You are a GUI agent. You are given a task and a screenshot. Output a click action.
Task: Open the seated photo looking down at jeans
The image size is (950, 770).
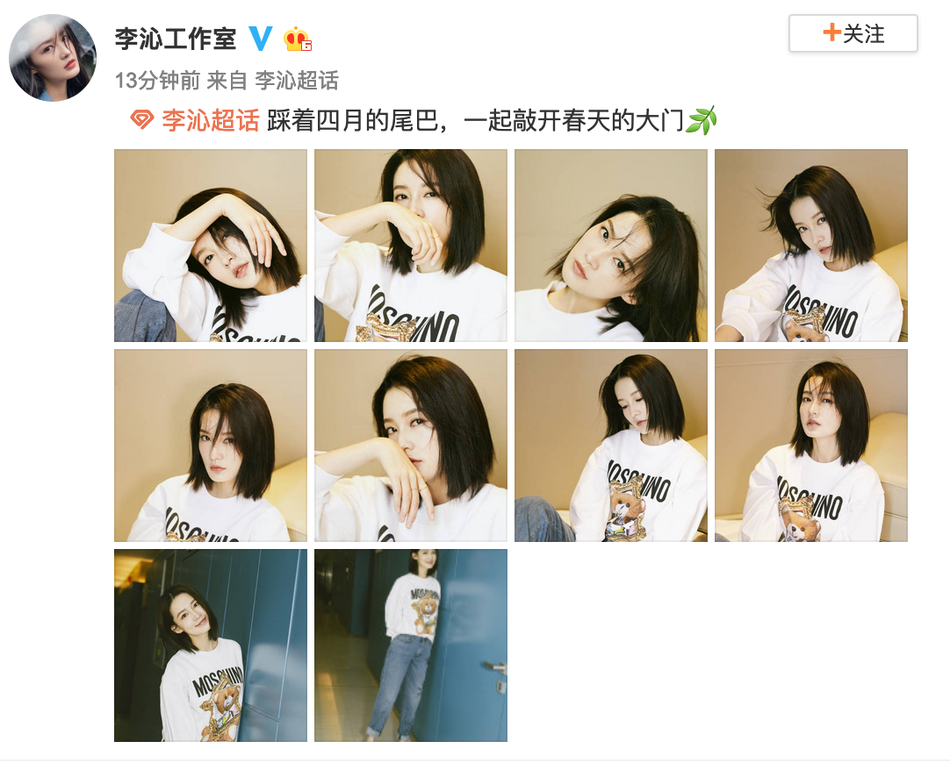(610, 445)
